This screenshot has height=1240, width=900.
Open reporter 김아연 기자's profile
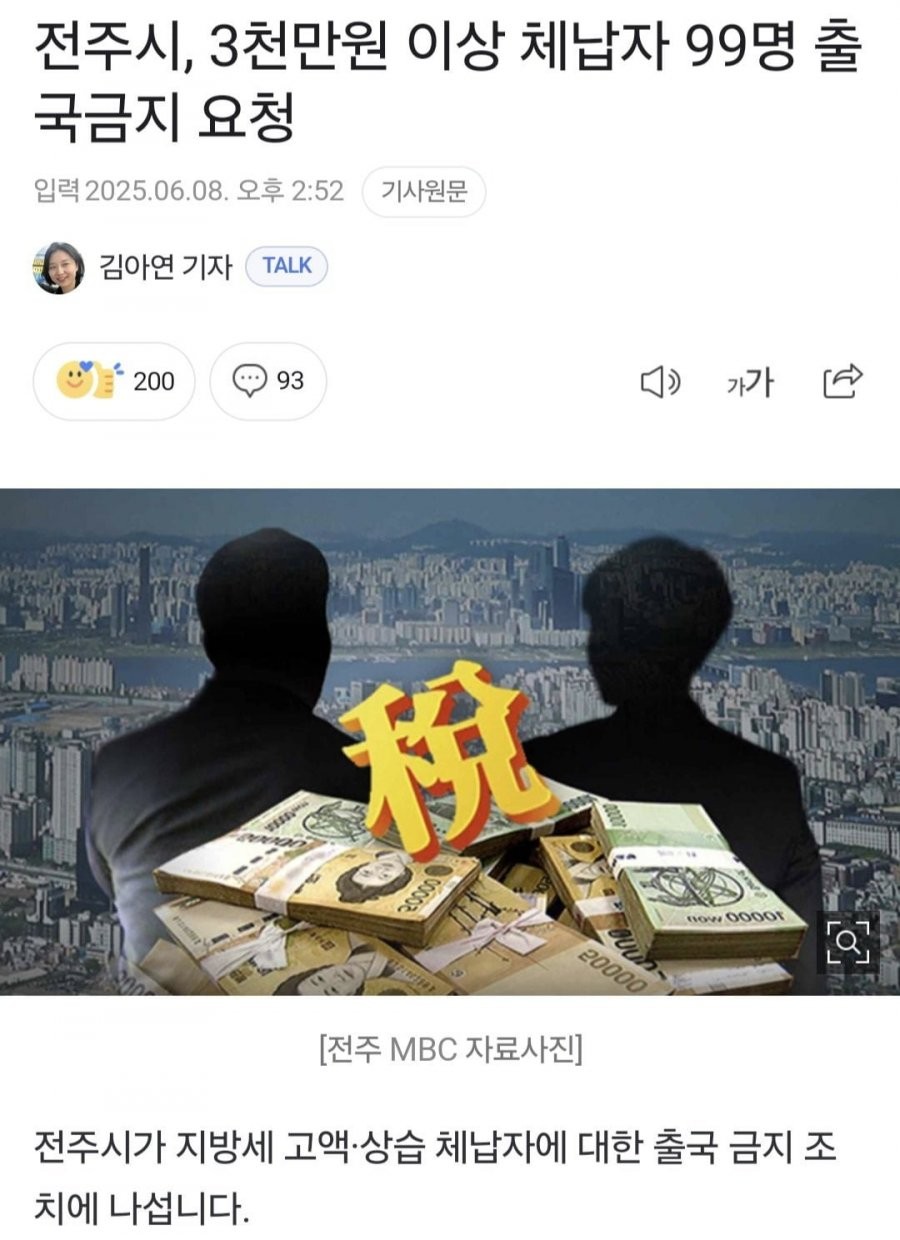pos(165,267)
